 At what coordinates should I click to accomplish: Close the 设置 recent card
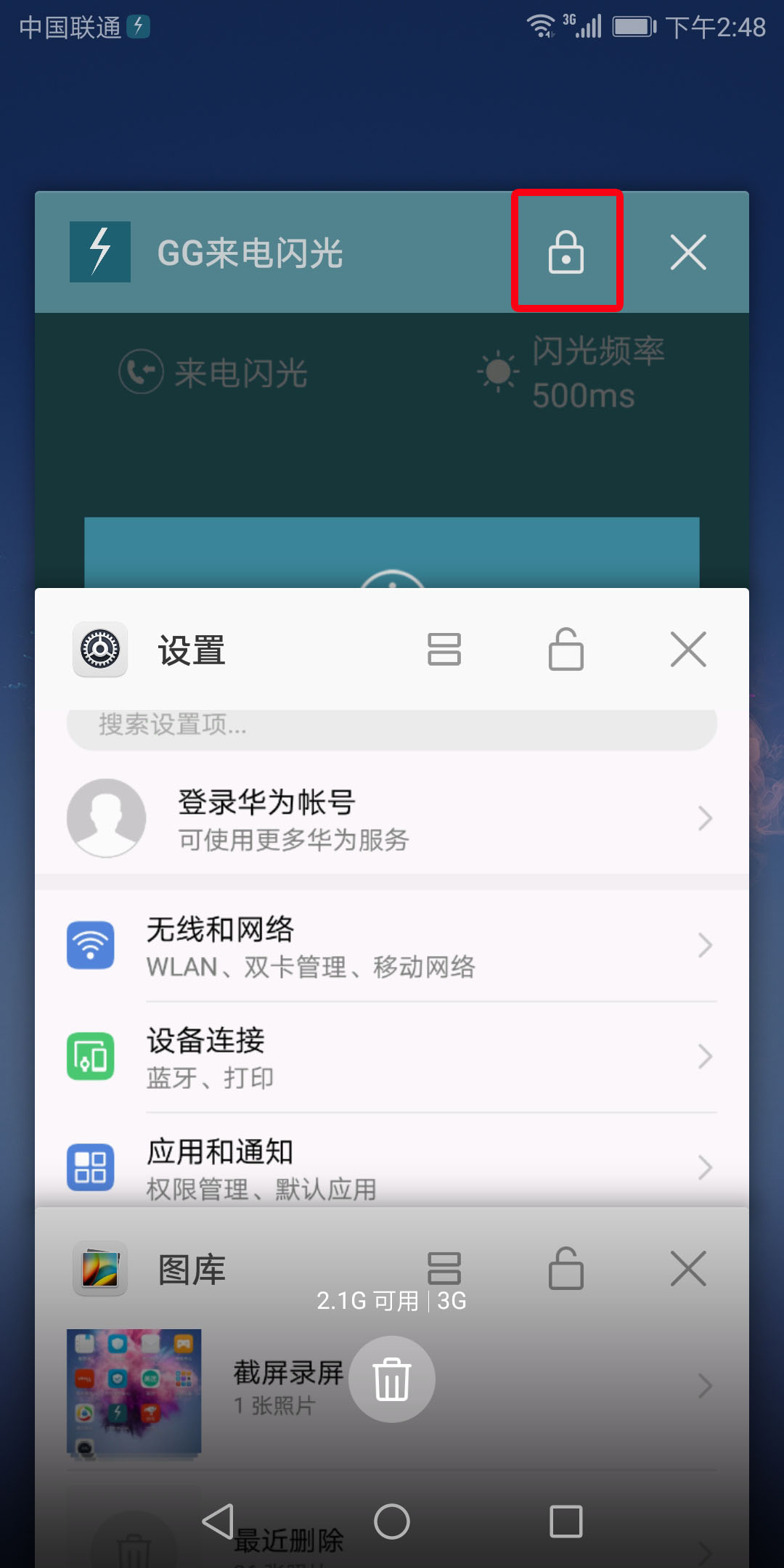click(688, 649)
